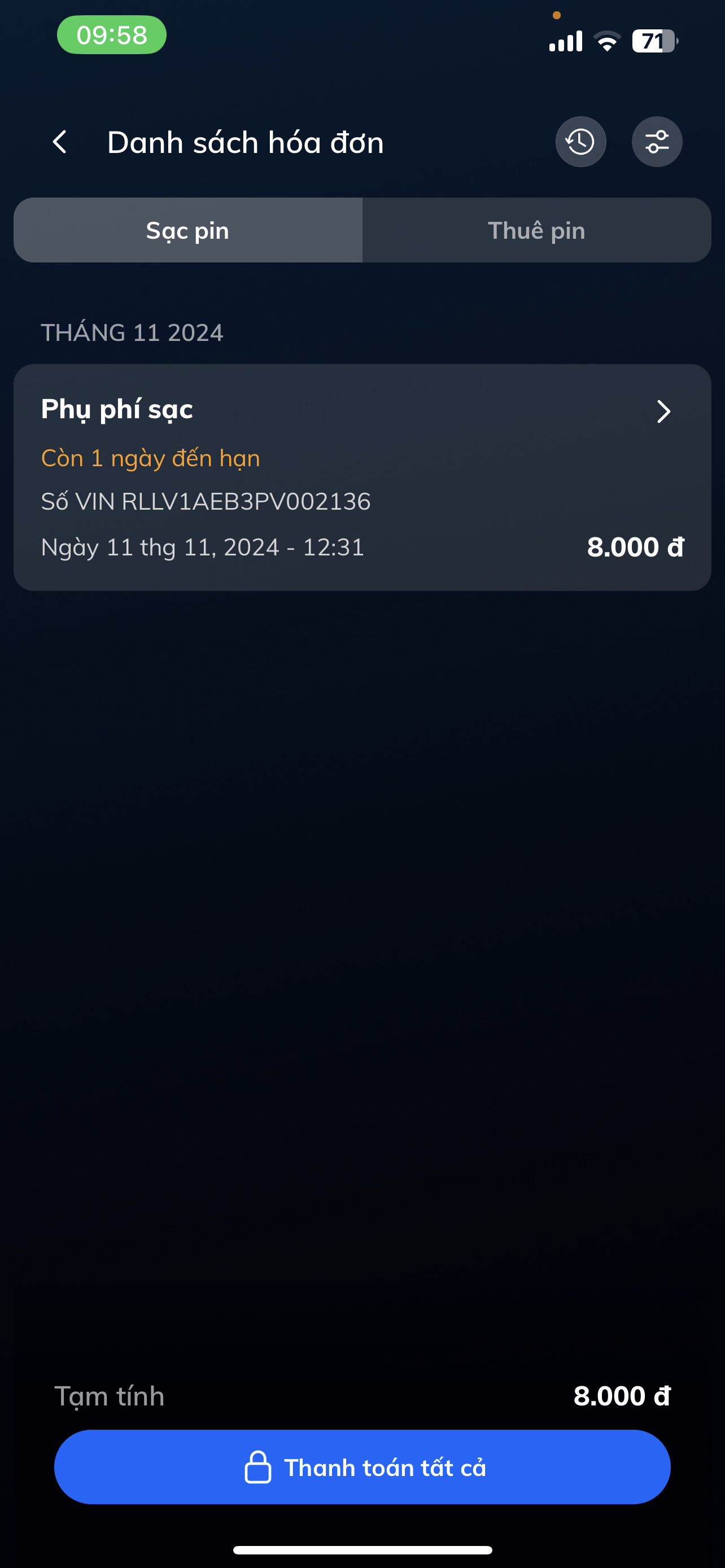Open the payment history clock icon
The width and height of the screenshot is (725, 1568).
[580, 142]
